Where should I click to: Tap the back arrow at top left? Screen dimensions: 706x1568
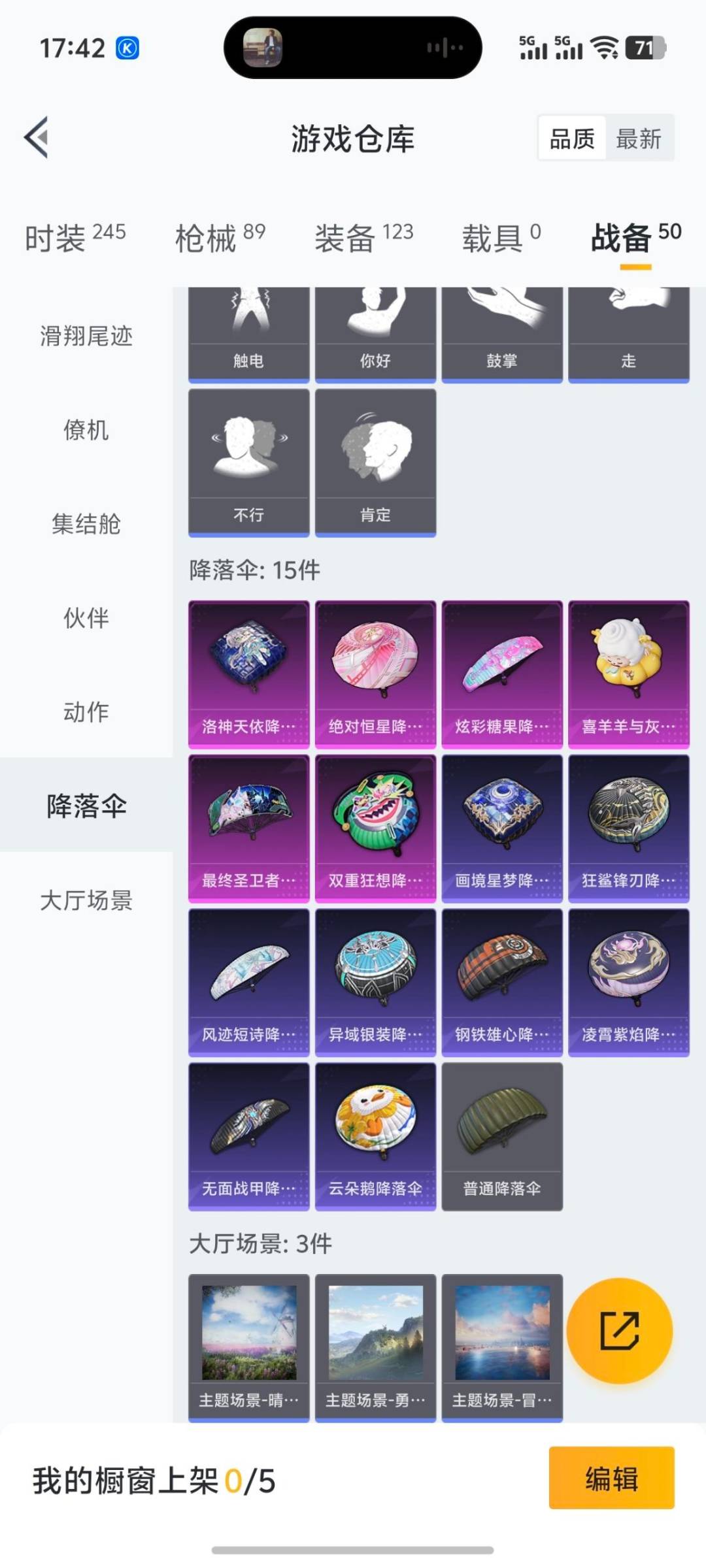pyautogui.click(x=37, y=138)
